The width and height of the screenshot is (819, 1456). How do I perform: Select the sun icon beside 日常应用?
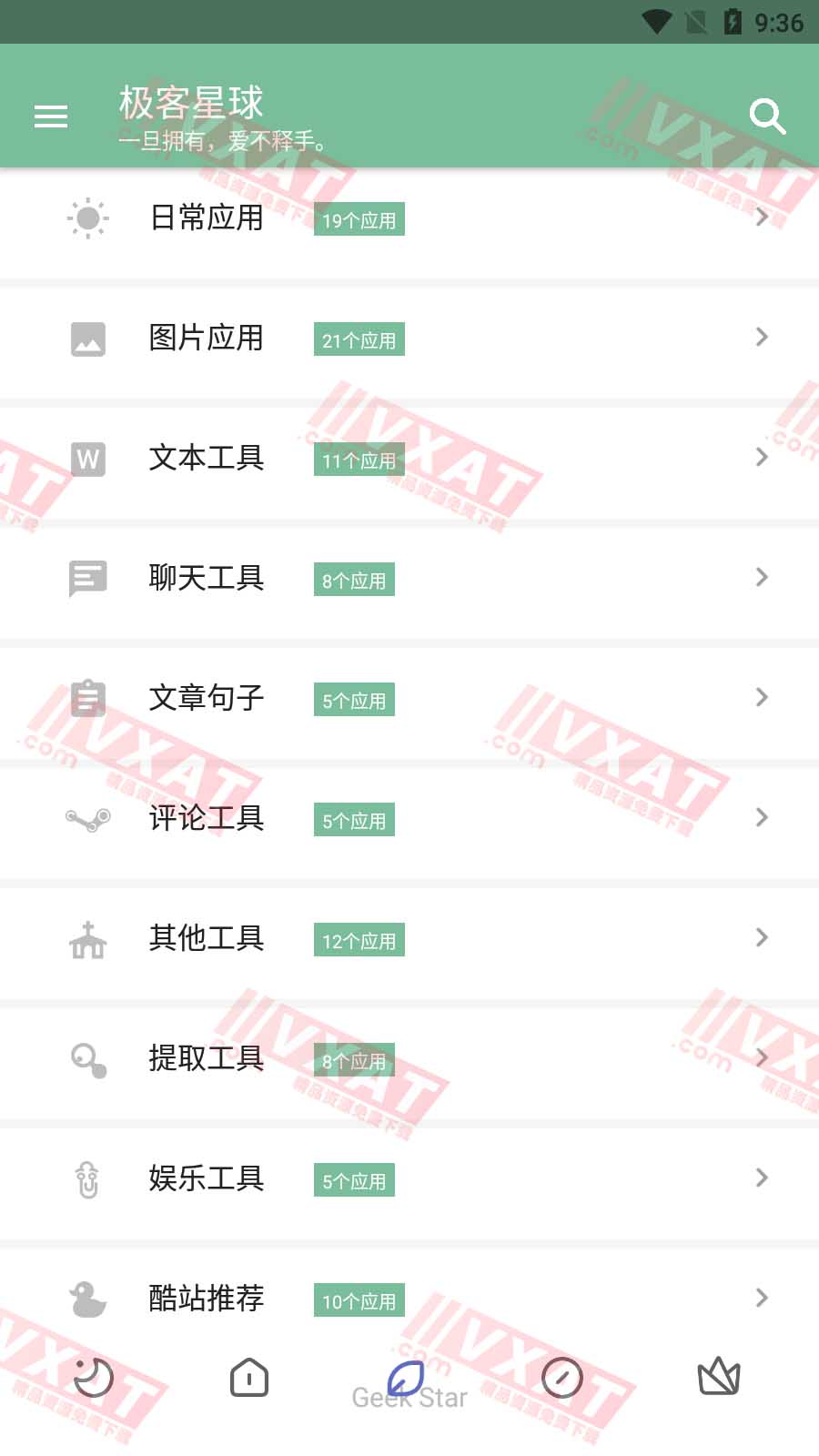click(x=86, y=218)
